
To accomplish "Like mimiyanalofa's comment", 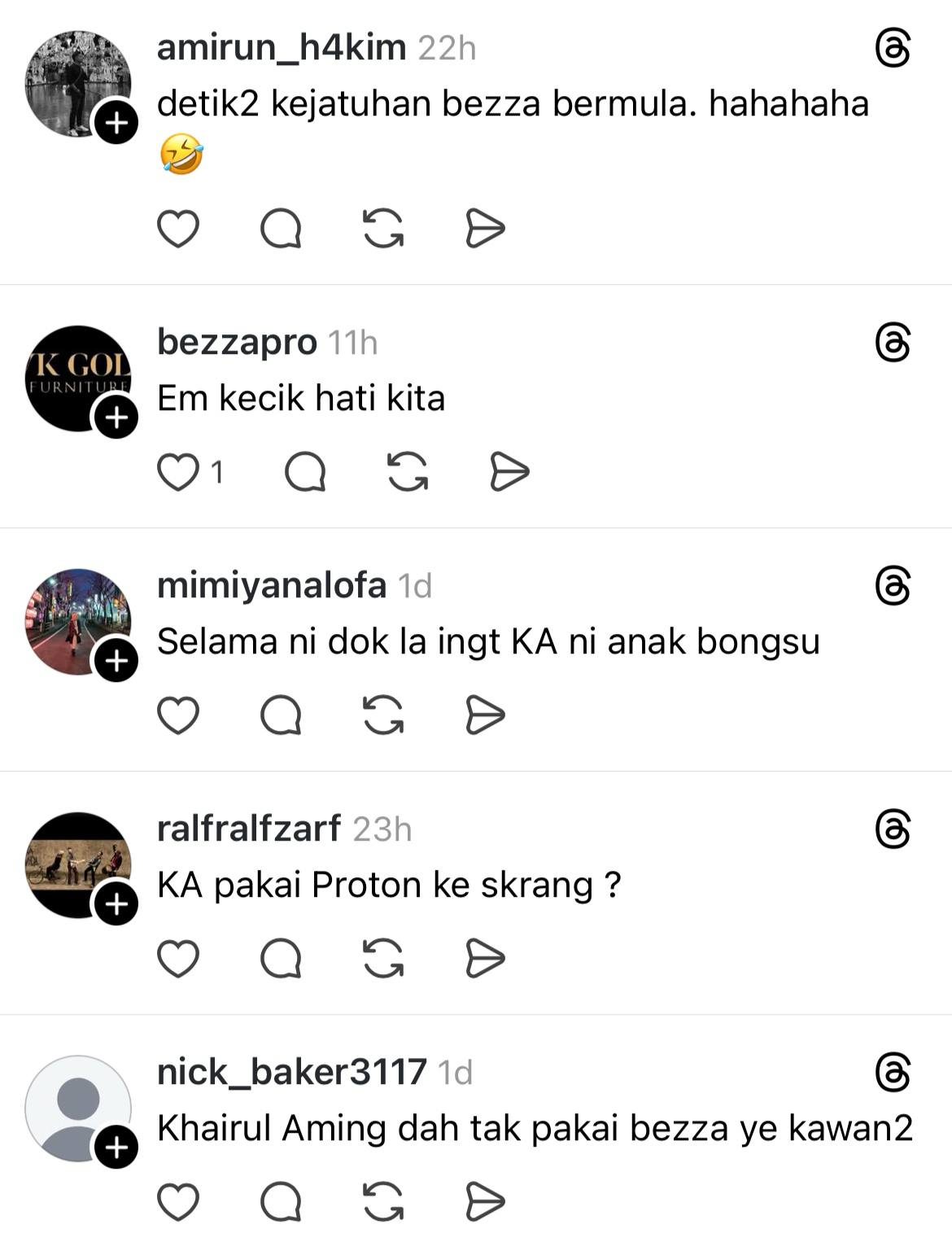I will (x=178, y=715).
